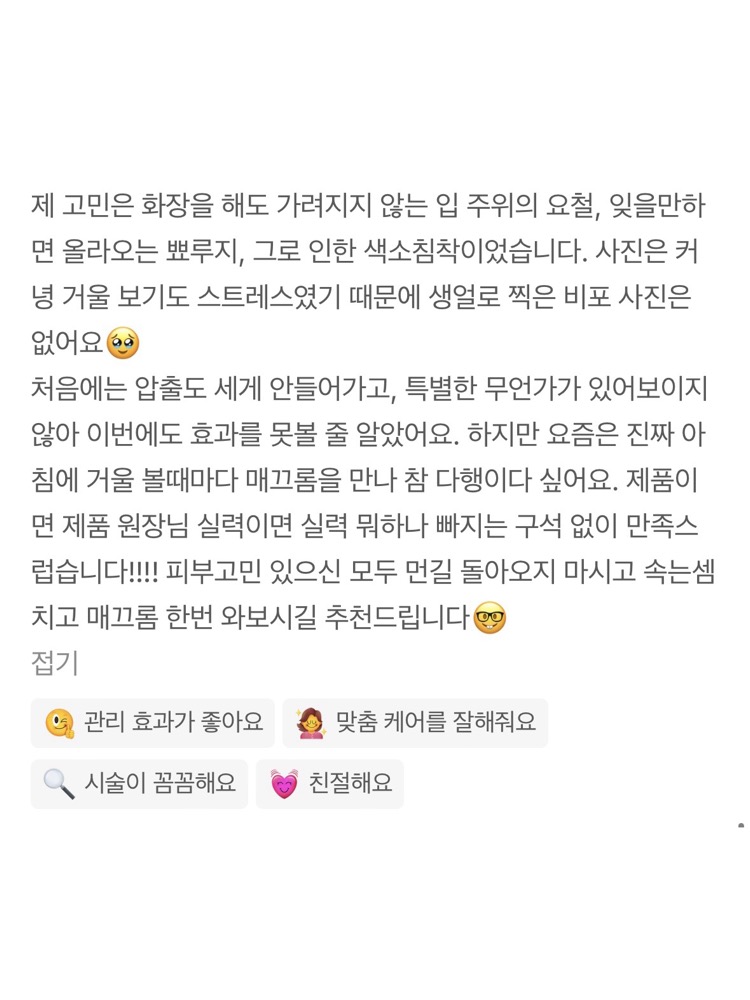Toggle the 맞춤 케어를 잘해줘요 tag
The height and width of the screenshot is (1000, 750).
[x=415, y=723]
